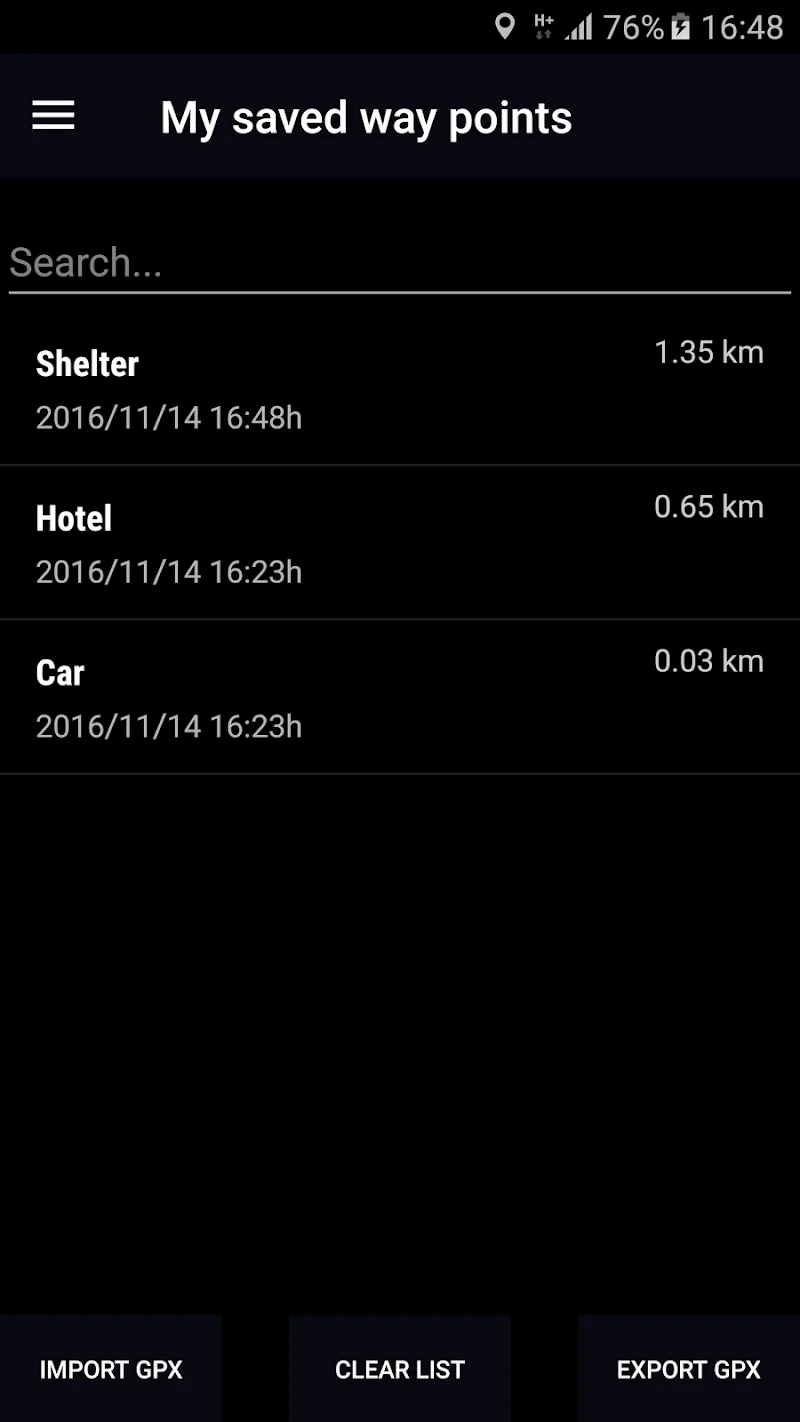Open the hamburger drawer menu
The width and height of the screenshot is (800, 1422).
point(54,117)
